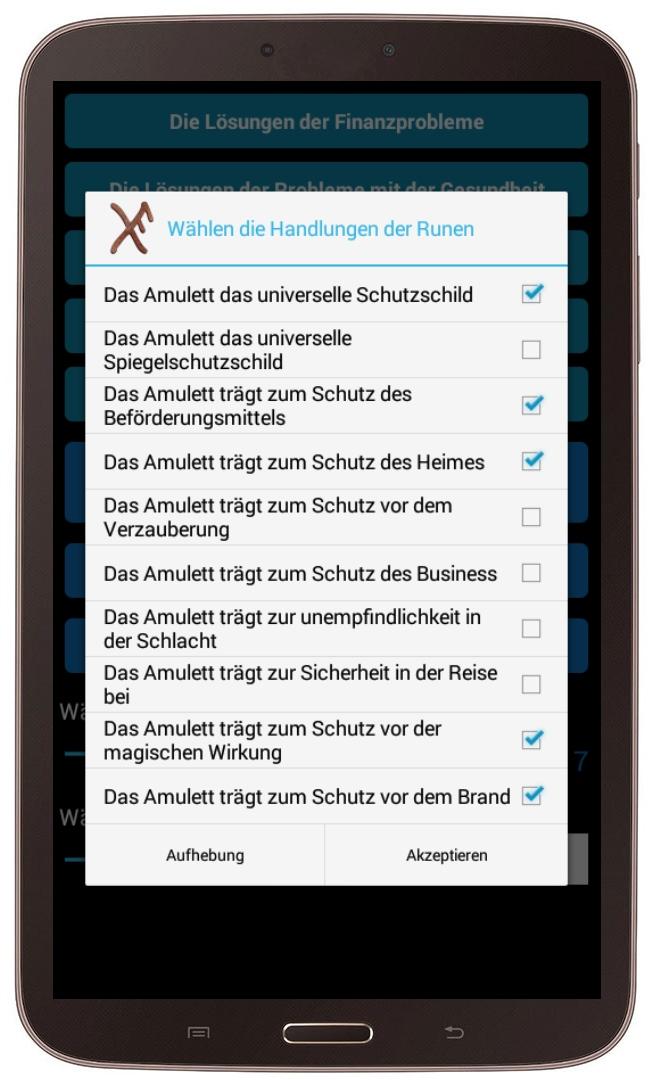Select 'Schutz des Business' option
The height and width of the screenshot is (1080, 655).
pyautogui.click(x=532, y=573)
